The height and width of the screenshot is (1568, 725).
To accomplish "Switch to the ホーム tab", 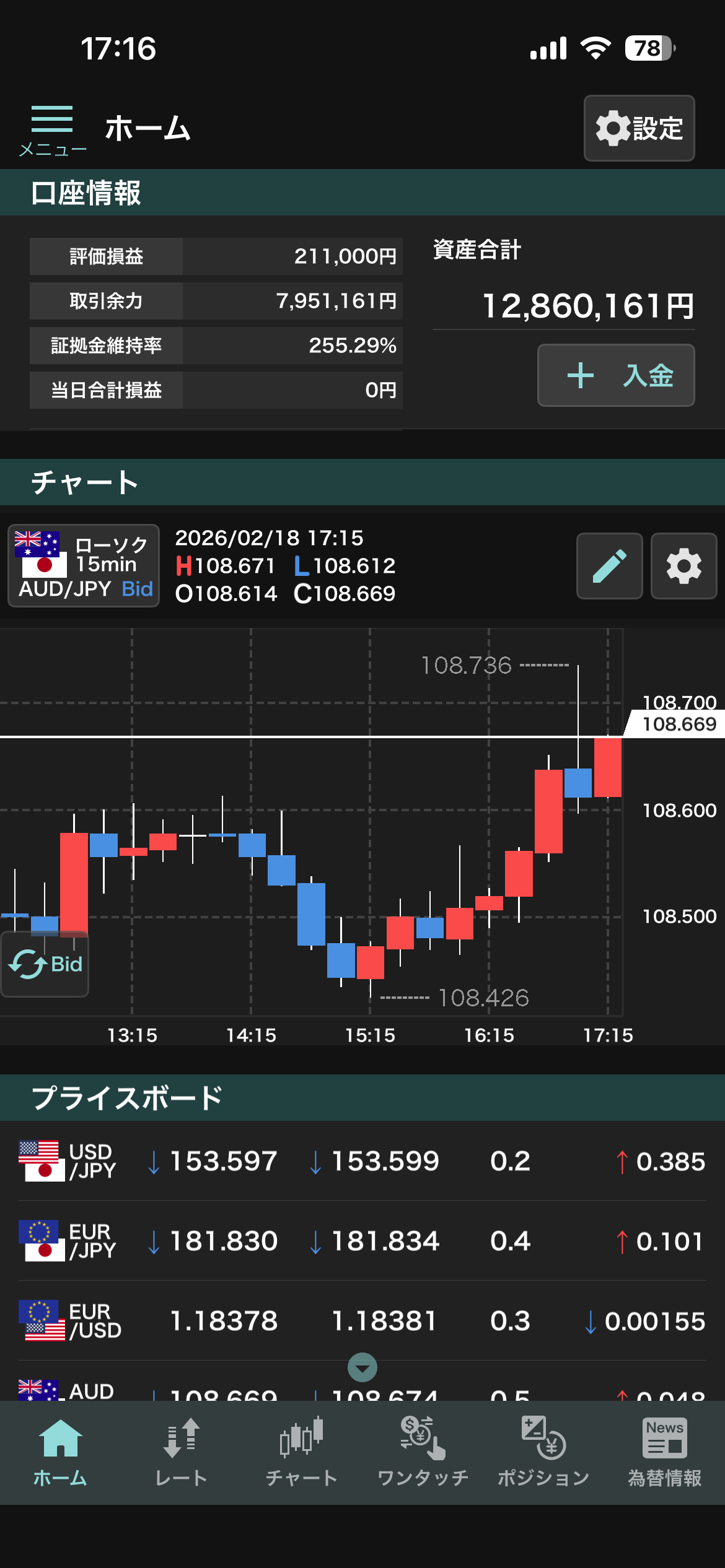I will [60, 1452].
